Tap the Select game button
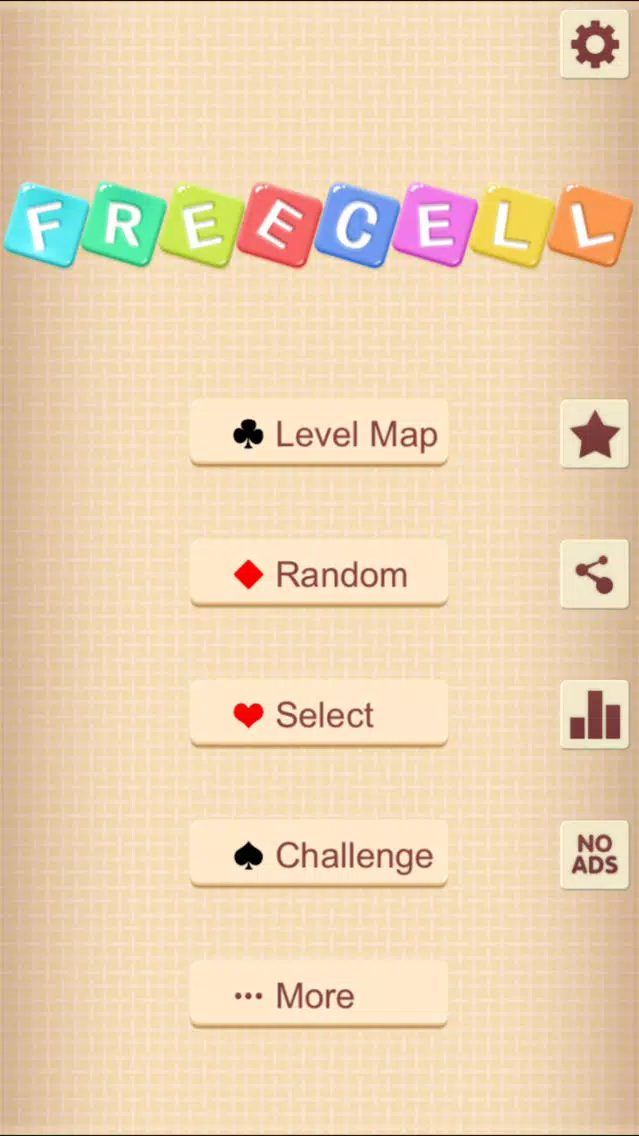 [318, 713]
